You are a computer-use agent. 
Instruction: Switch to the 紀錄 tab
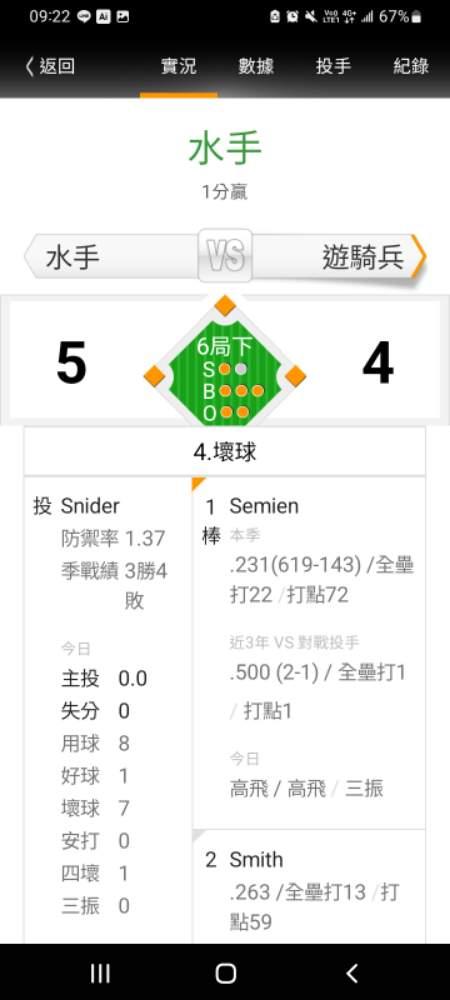point(411,66)
